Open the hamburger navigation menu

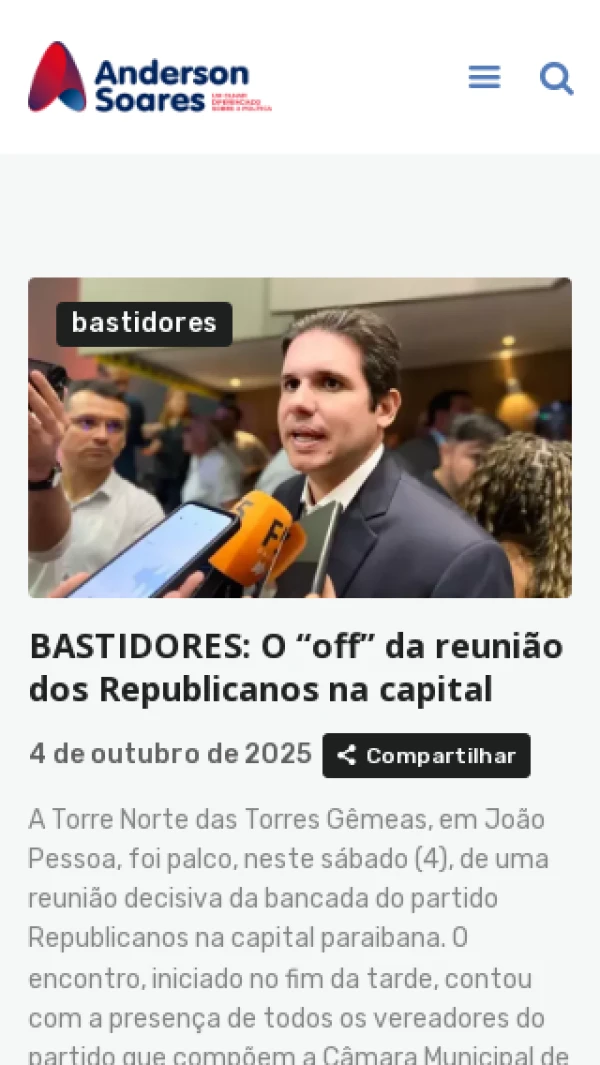[484, 77]
